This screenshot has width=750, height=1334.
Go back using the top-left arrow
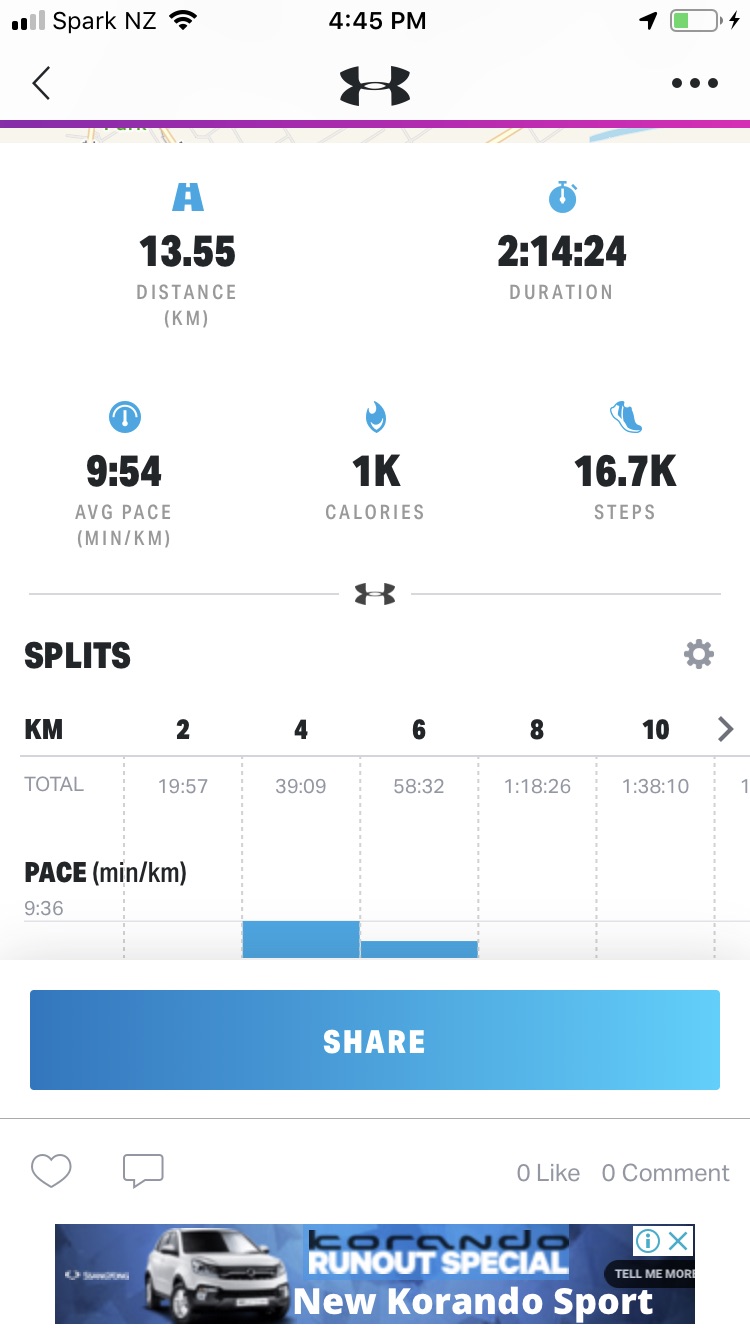(41, 84)
